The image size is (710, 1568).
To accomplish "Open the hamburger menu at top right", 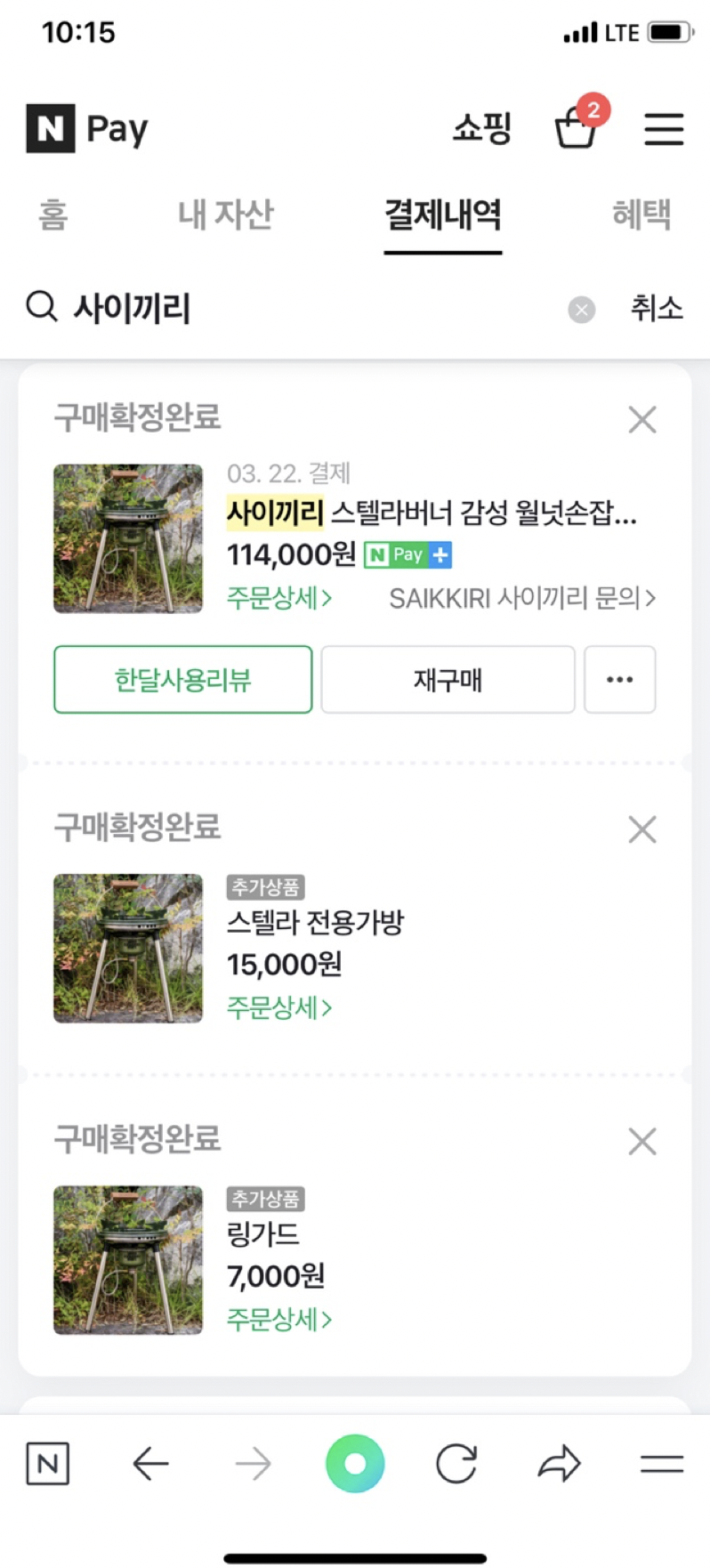I will coord(663,130).
